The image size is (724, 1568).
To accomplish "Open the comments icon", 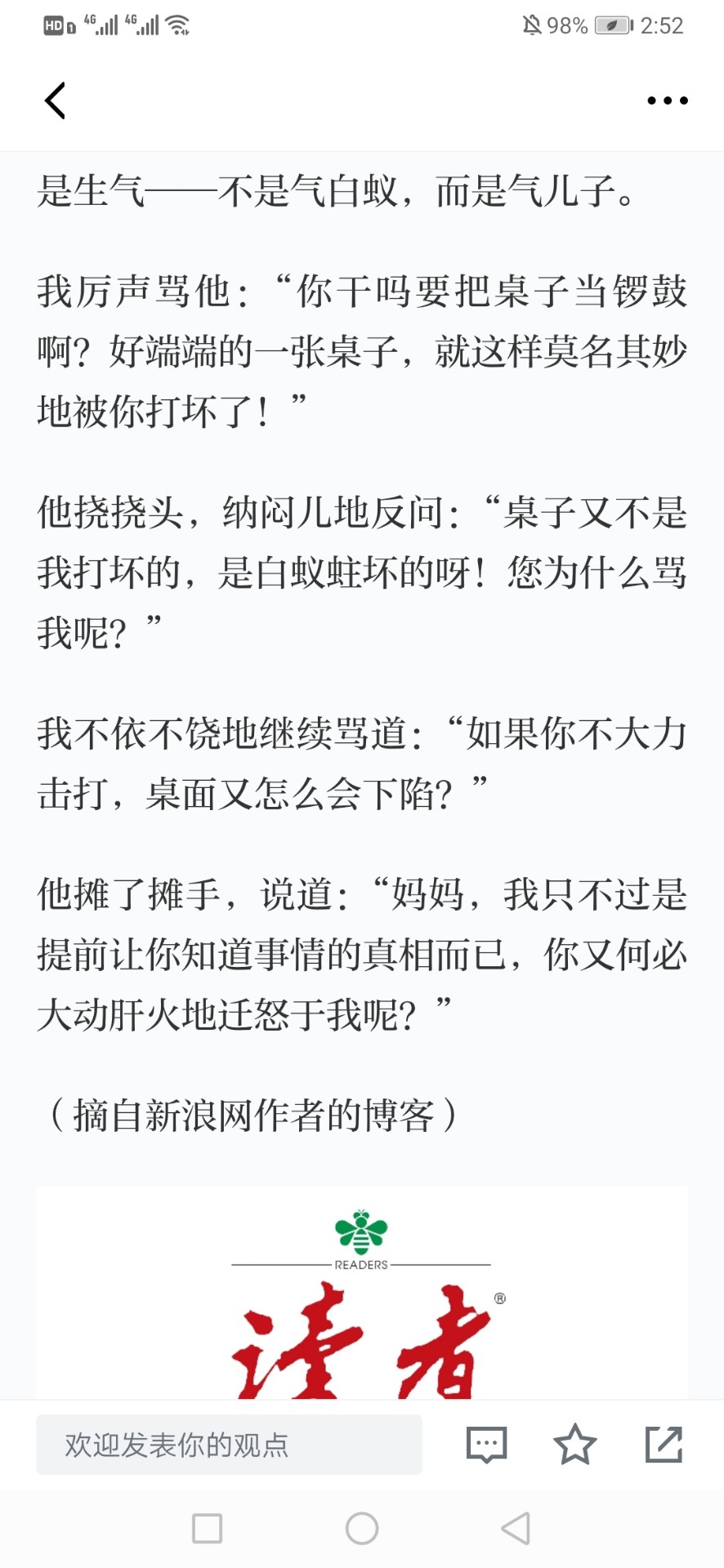I will pos(486,1445).
